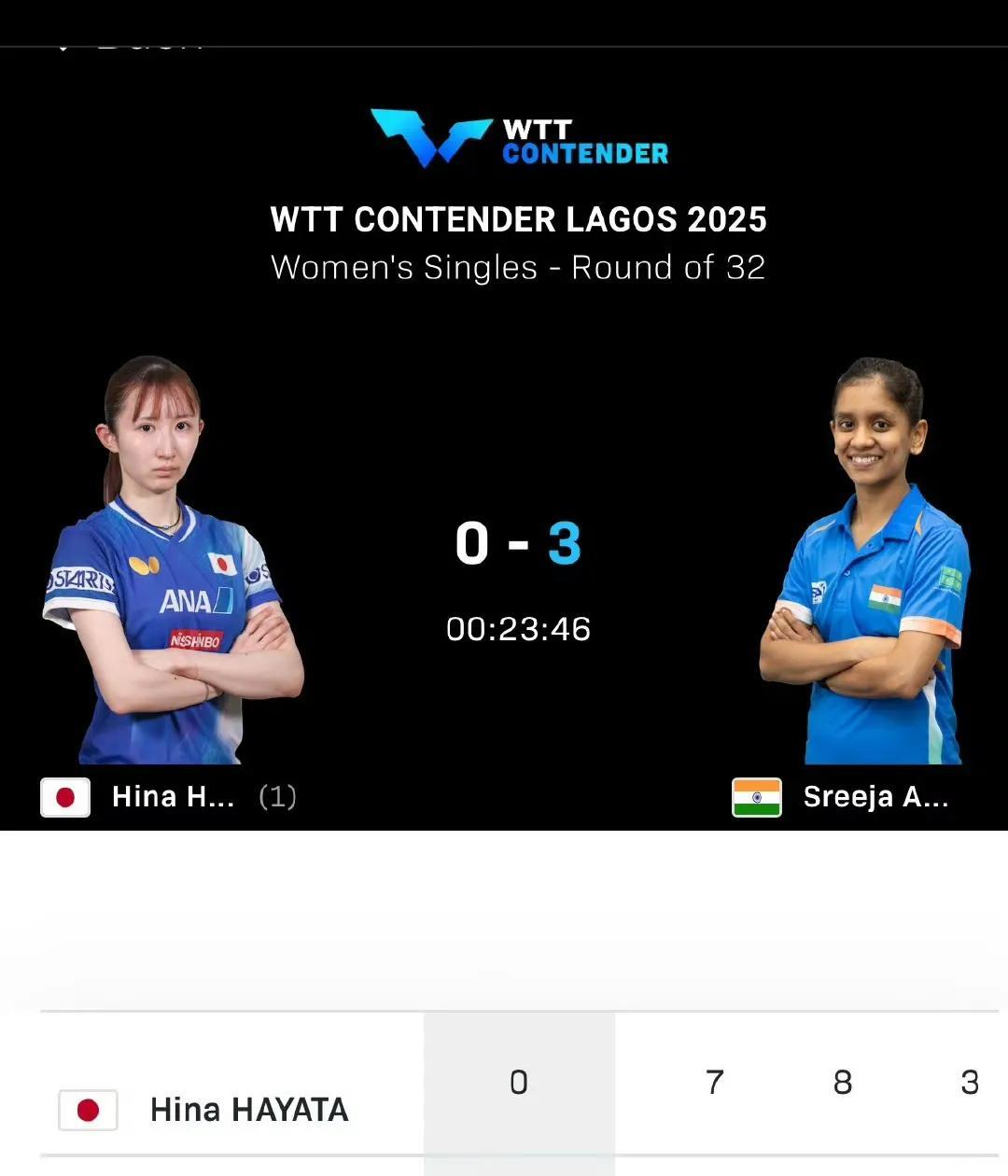Viewport: 1008px width, 1176px height.
Task: Open Hina H... player profile
Action: 173,797
